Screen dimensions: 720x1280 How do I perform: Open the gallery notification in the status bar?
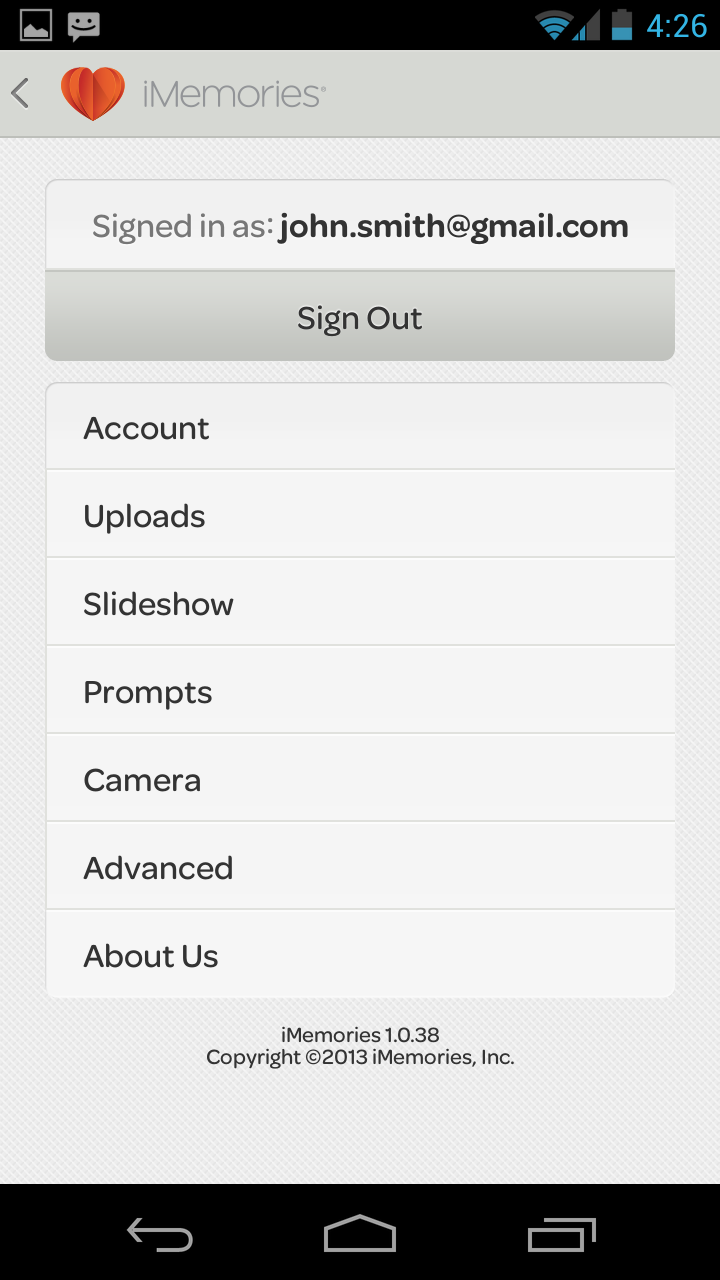coord(36,26)
